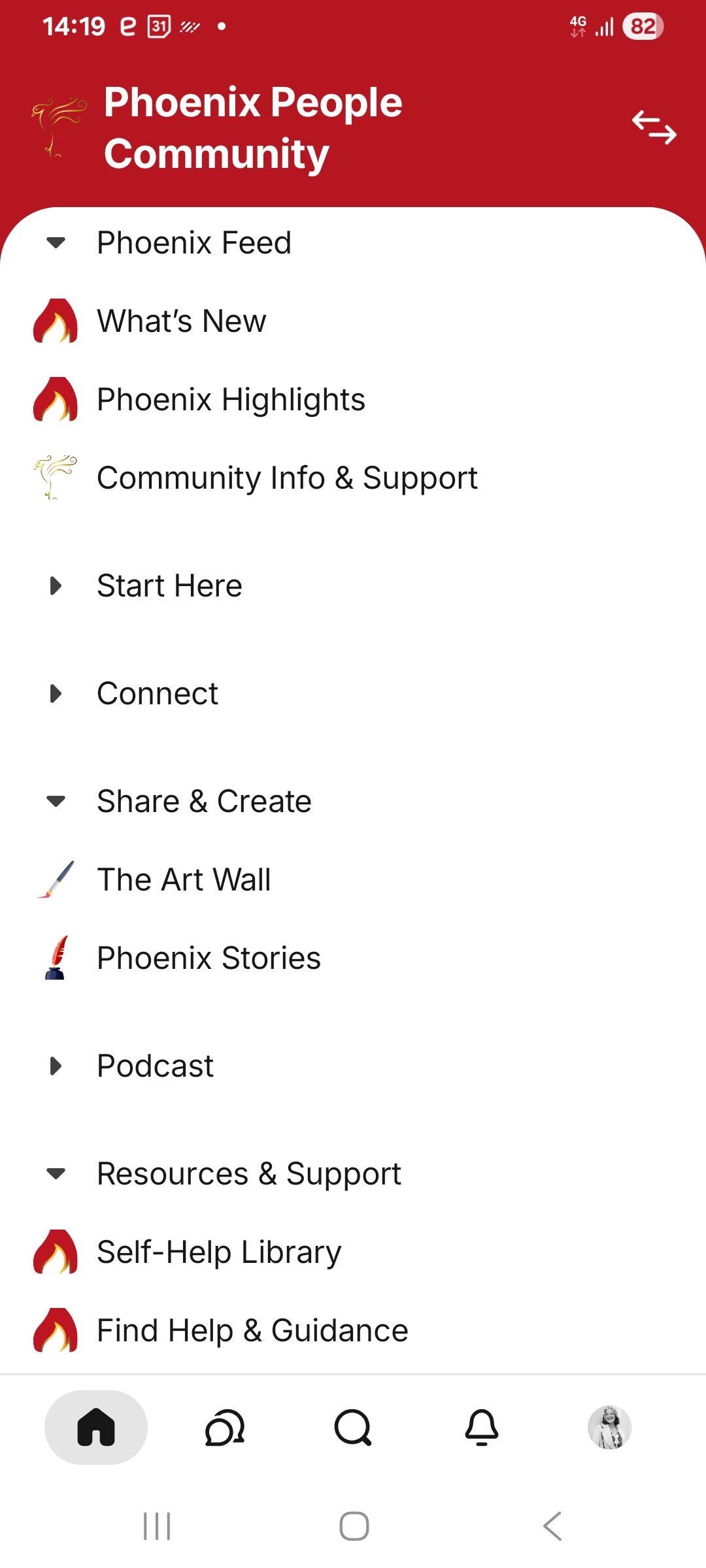Open The Art Wall
706x1568 pixels.
point(184,880)
